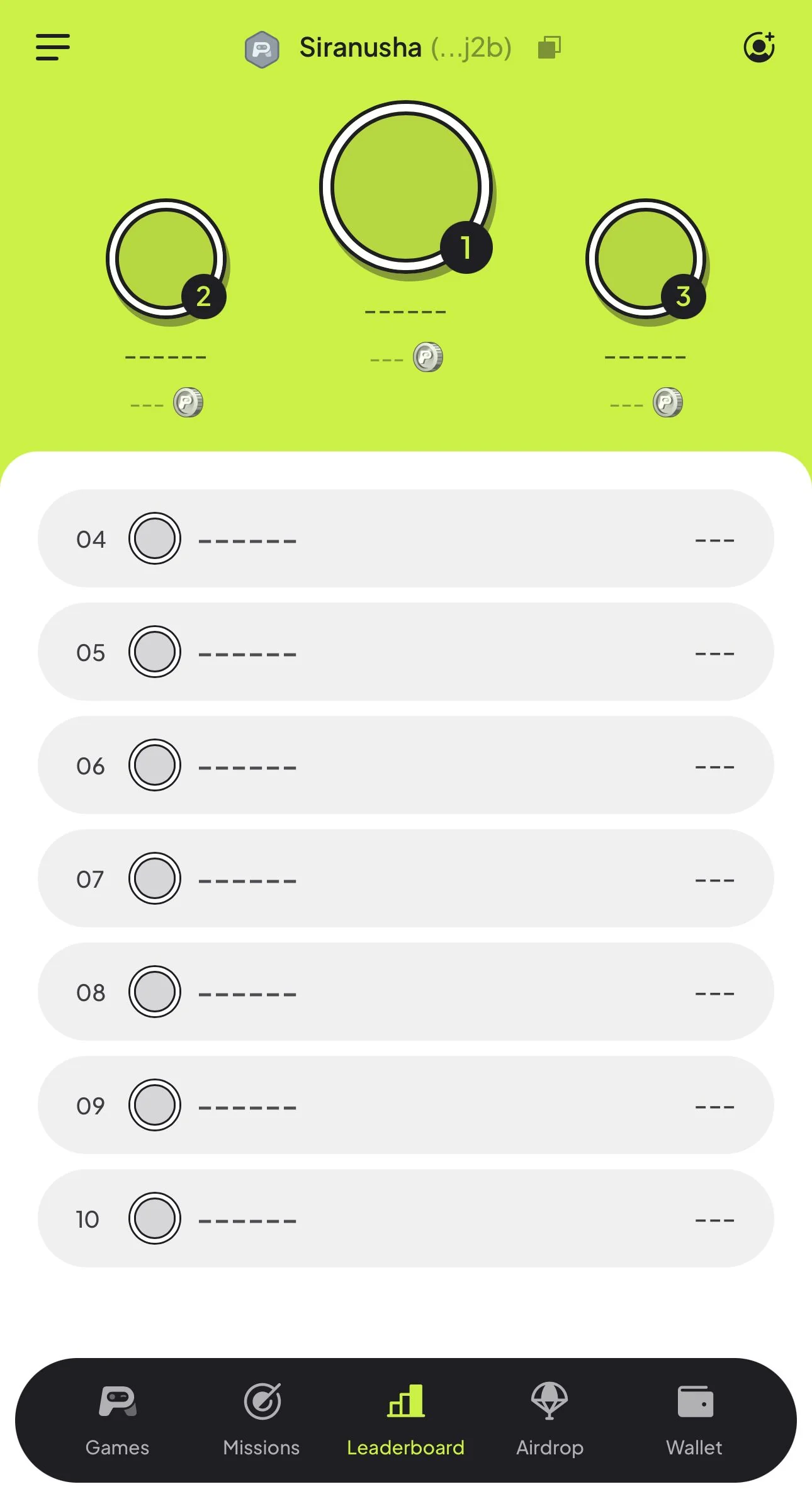
Task: Select the Leaderboard tab
Action: point(405,1420)
